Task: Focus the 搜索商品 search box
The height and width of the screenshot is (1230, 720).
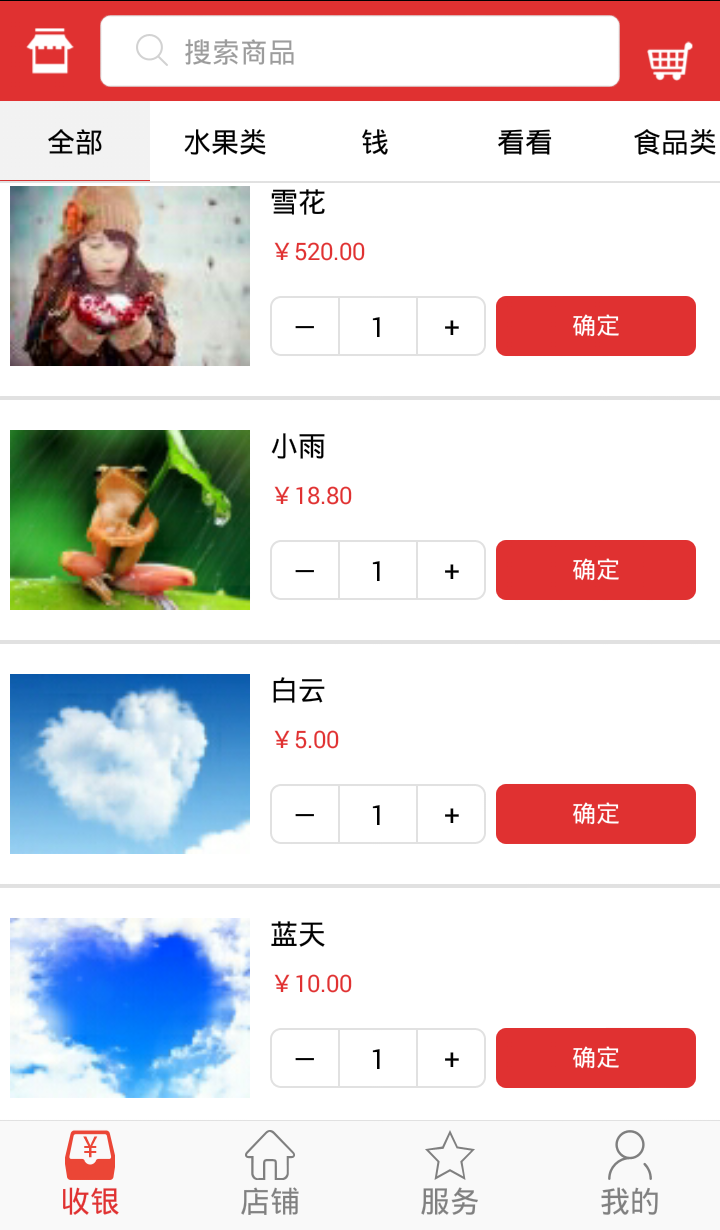Action: point(360,51)
